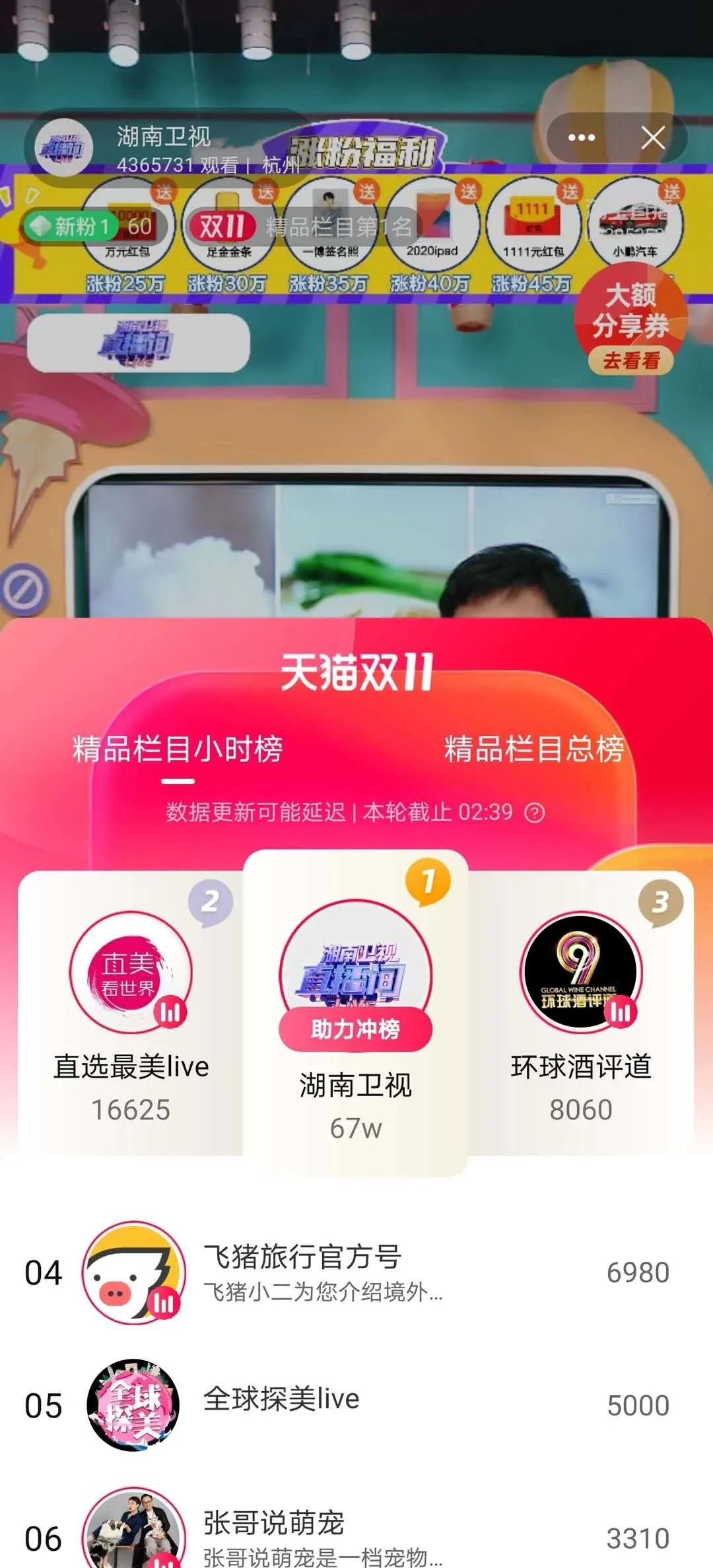This screenshot has height=1568, width=713.
Task: Tap 去看看 on the 大额分享券 coupon
Action: point(630,361)
